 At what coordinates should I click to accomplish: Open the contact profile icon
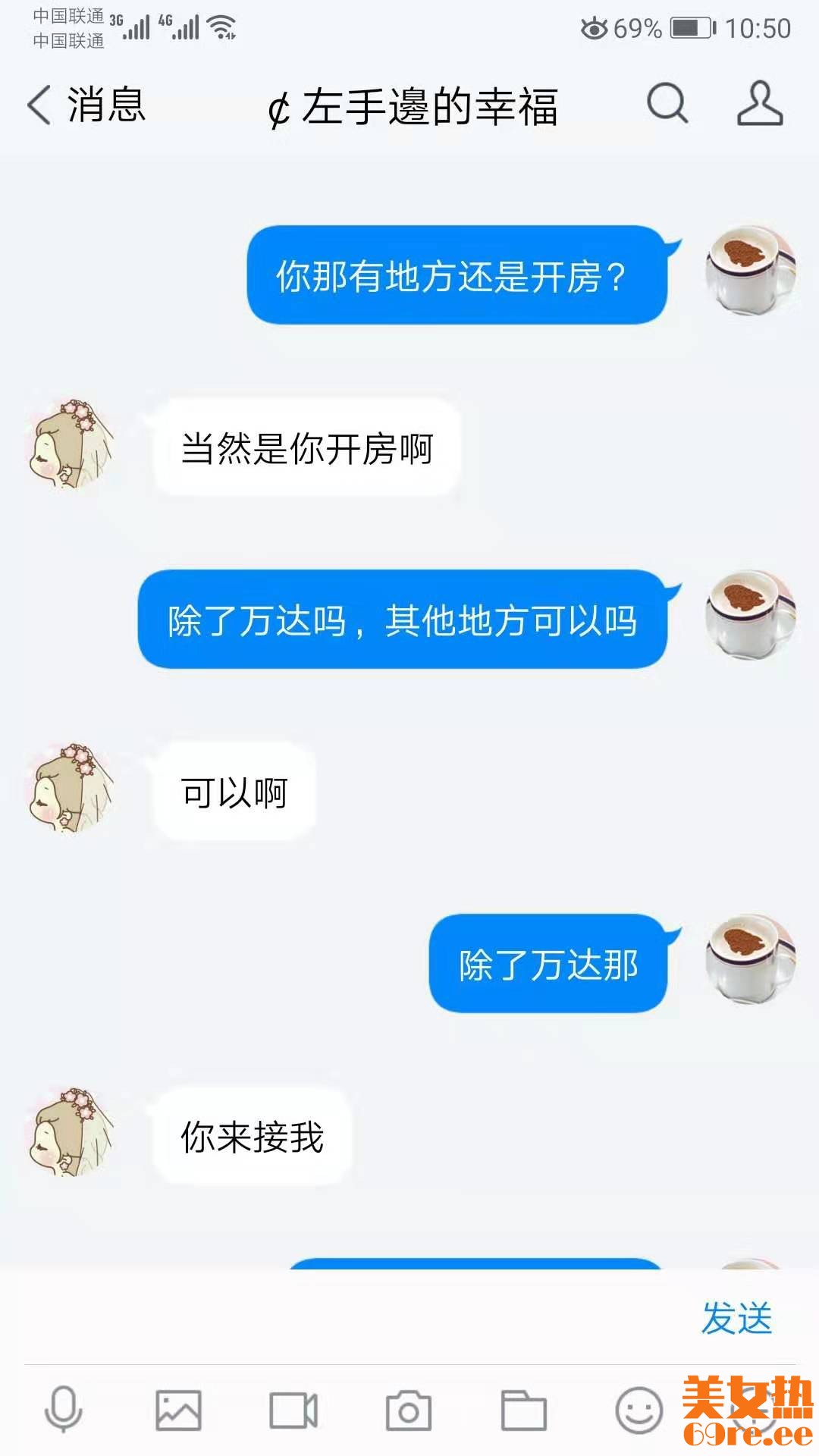759,104
